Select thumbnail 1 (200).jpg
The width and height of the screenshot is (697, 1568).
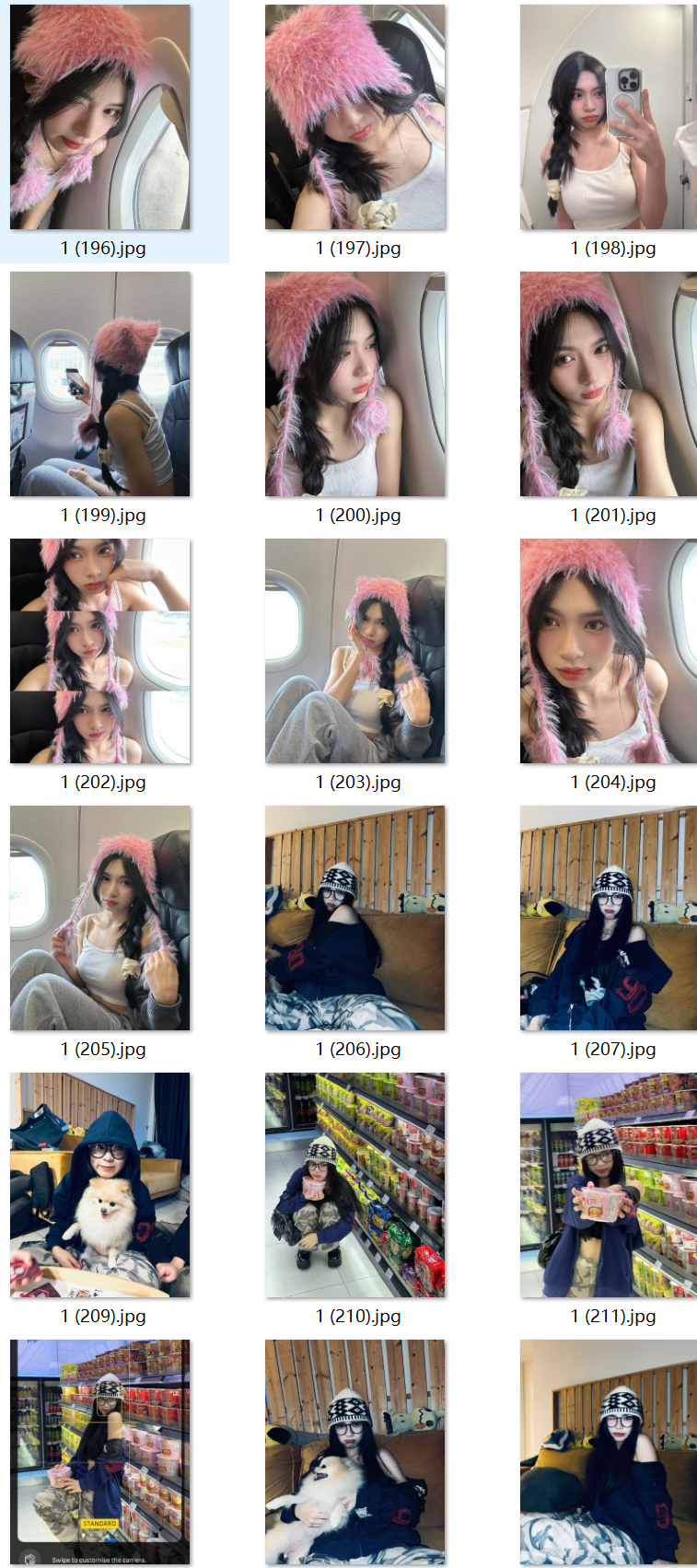click(x=355, y=384)
